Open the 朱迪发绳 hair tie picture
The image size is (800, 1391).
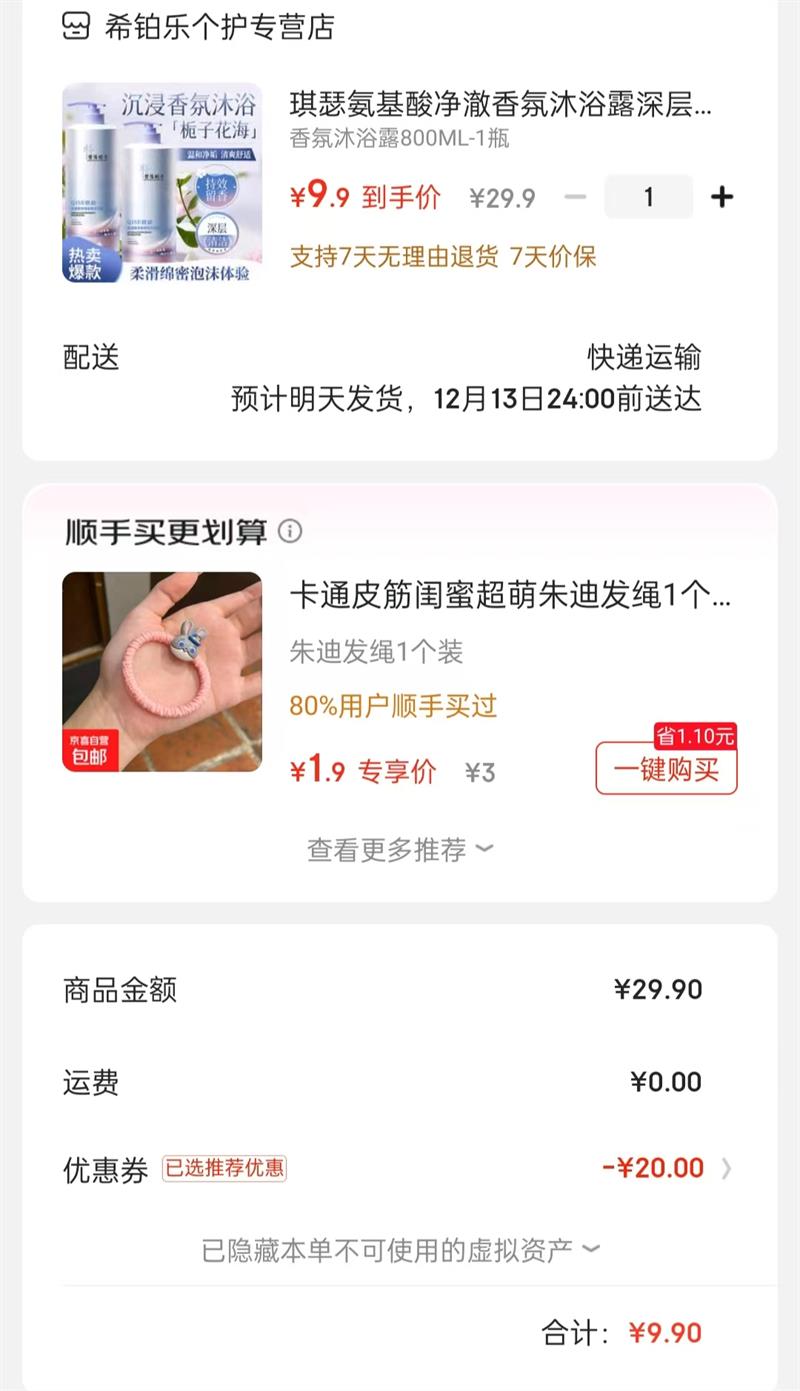162,672
